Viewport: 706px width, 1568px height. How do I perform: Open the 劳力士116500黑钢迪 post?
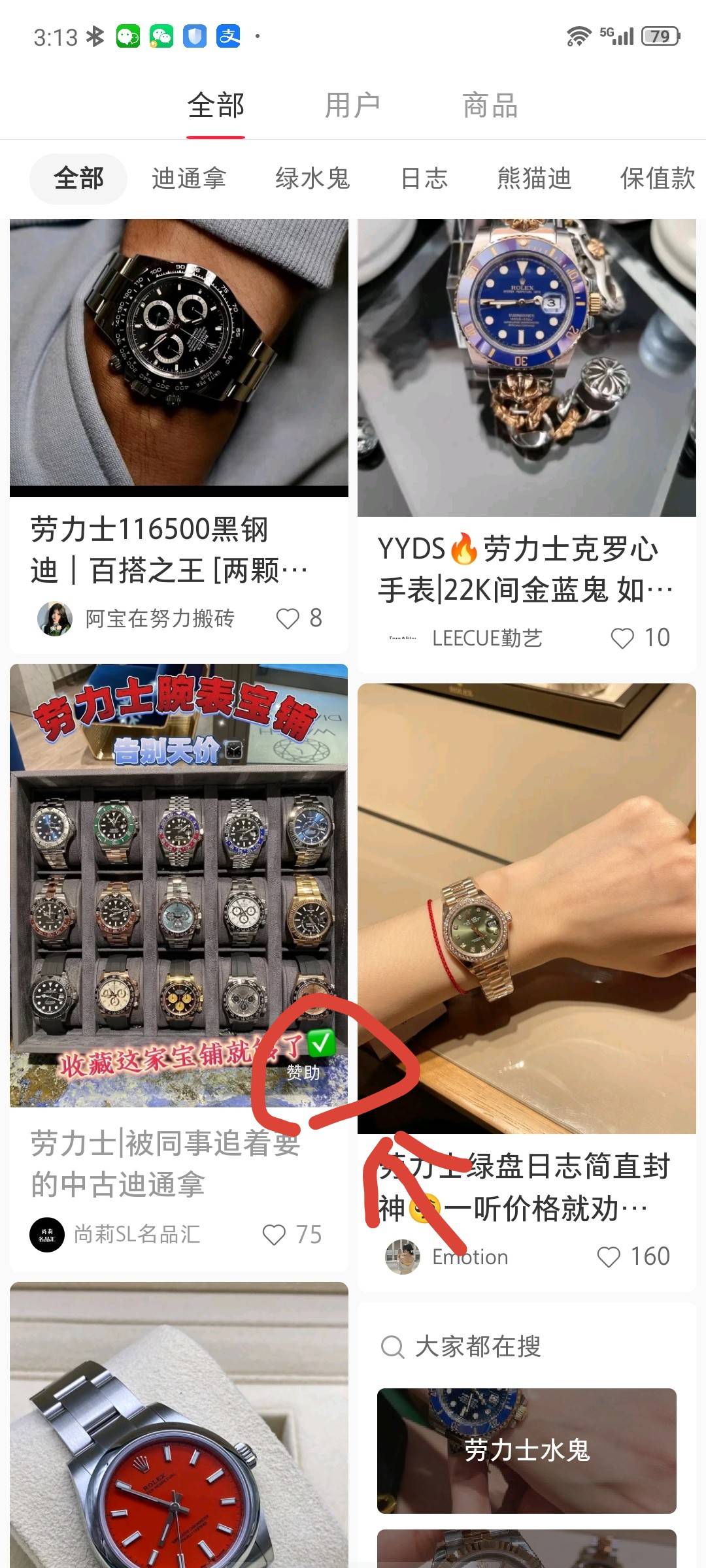tap(178, 358)
